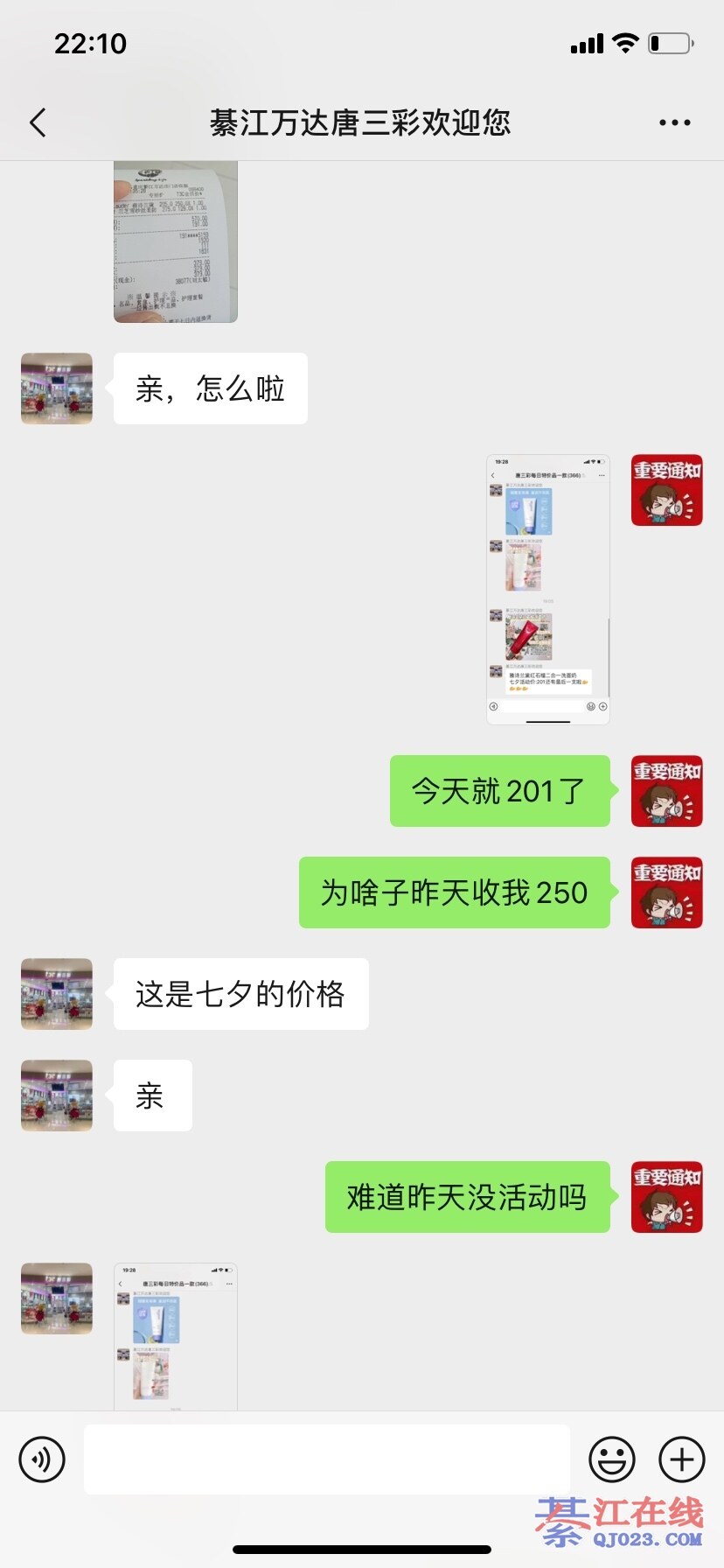
Task: Focus the message text field
Action: point(326,1459)
